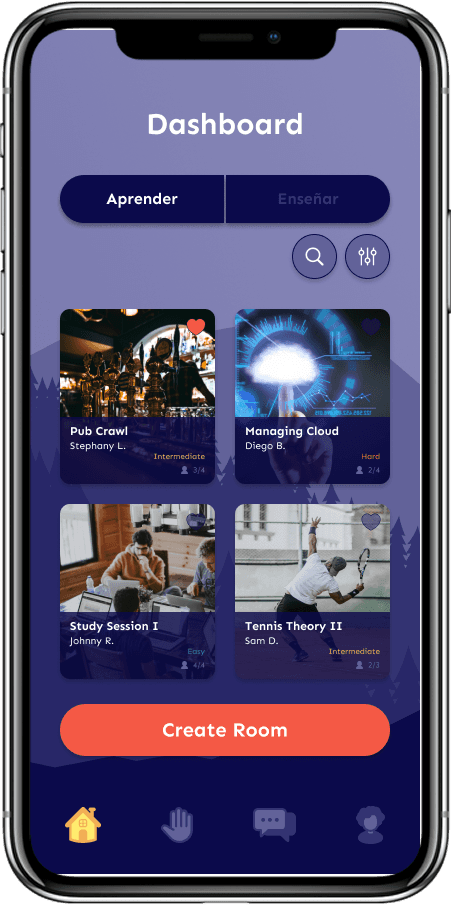The image size is (451, 905).
Task: Switch to the Enseñar tab
Action: tap(308, 199)
